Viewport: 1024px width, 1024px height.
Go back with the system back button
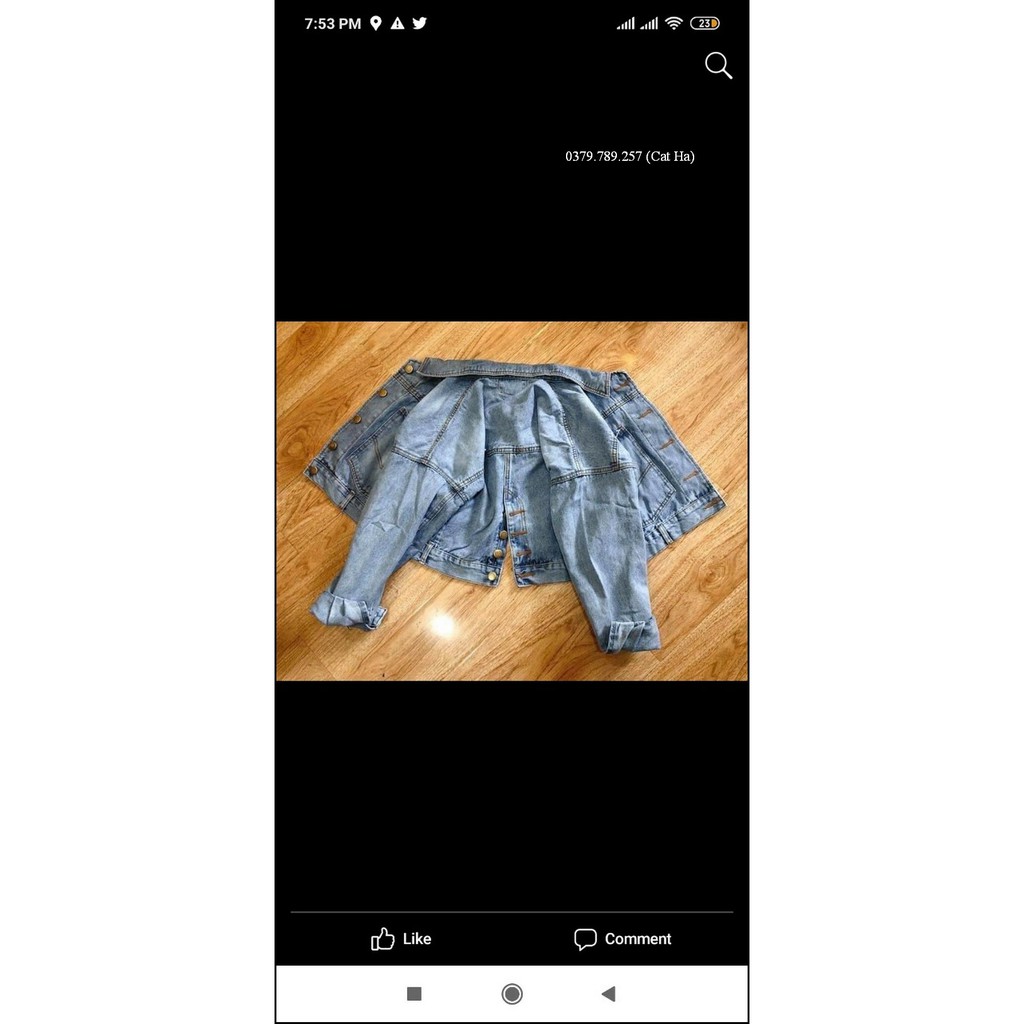pos(608,994)
